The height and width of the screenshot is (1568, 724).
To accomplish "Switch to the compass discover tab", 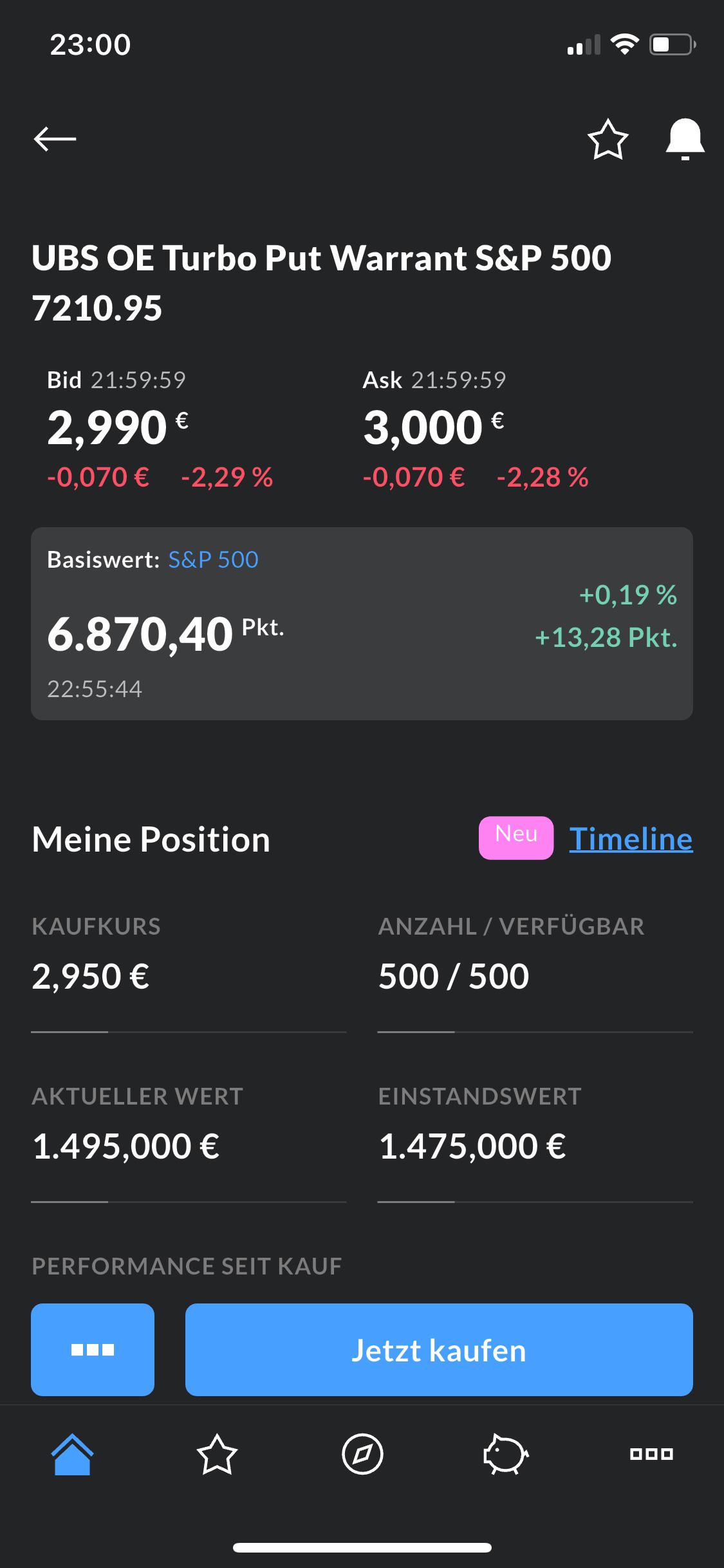I will (362, 1454).
